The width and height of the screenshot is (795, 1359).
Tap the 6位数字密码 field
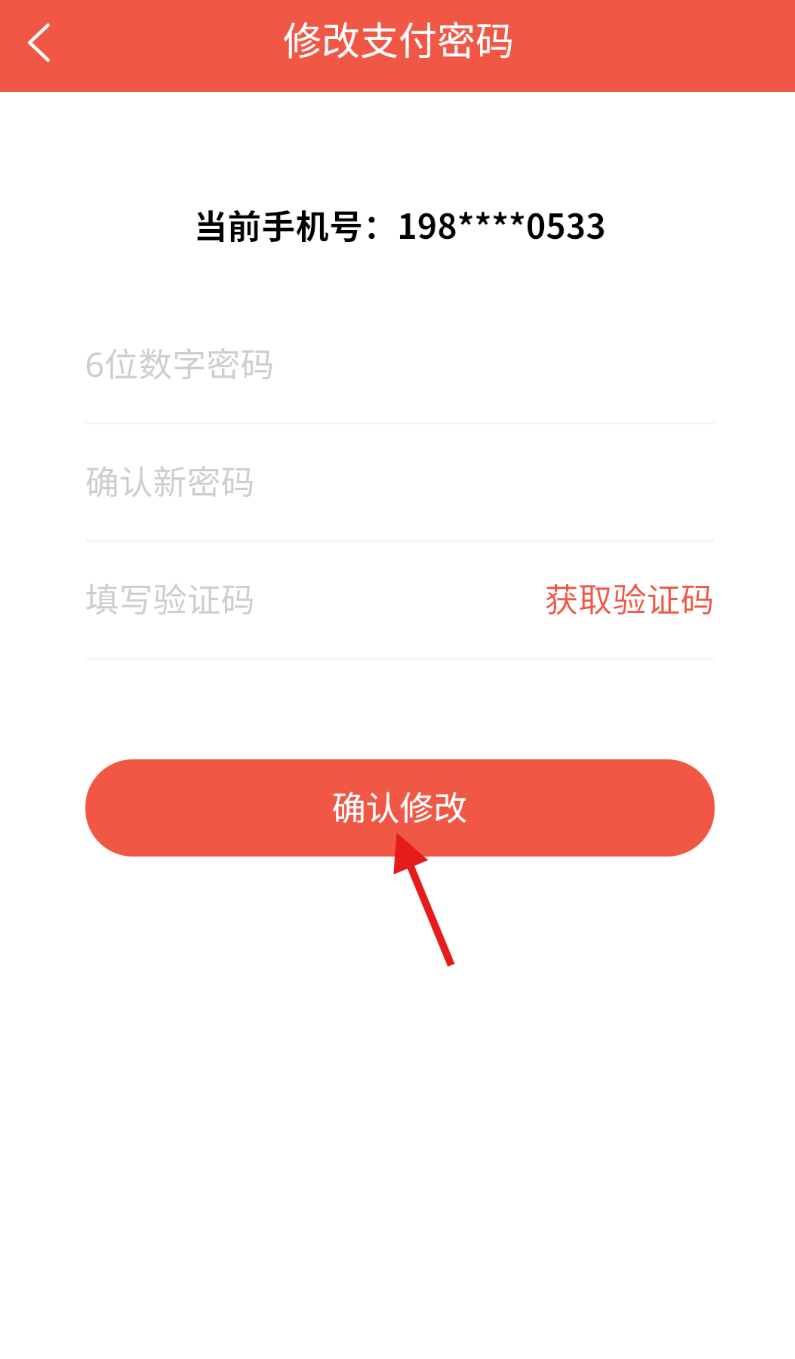(x=398, y=365)
